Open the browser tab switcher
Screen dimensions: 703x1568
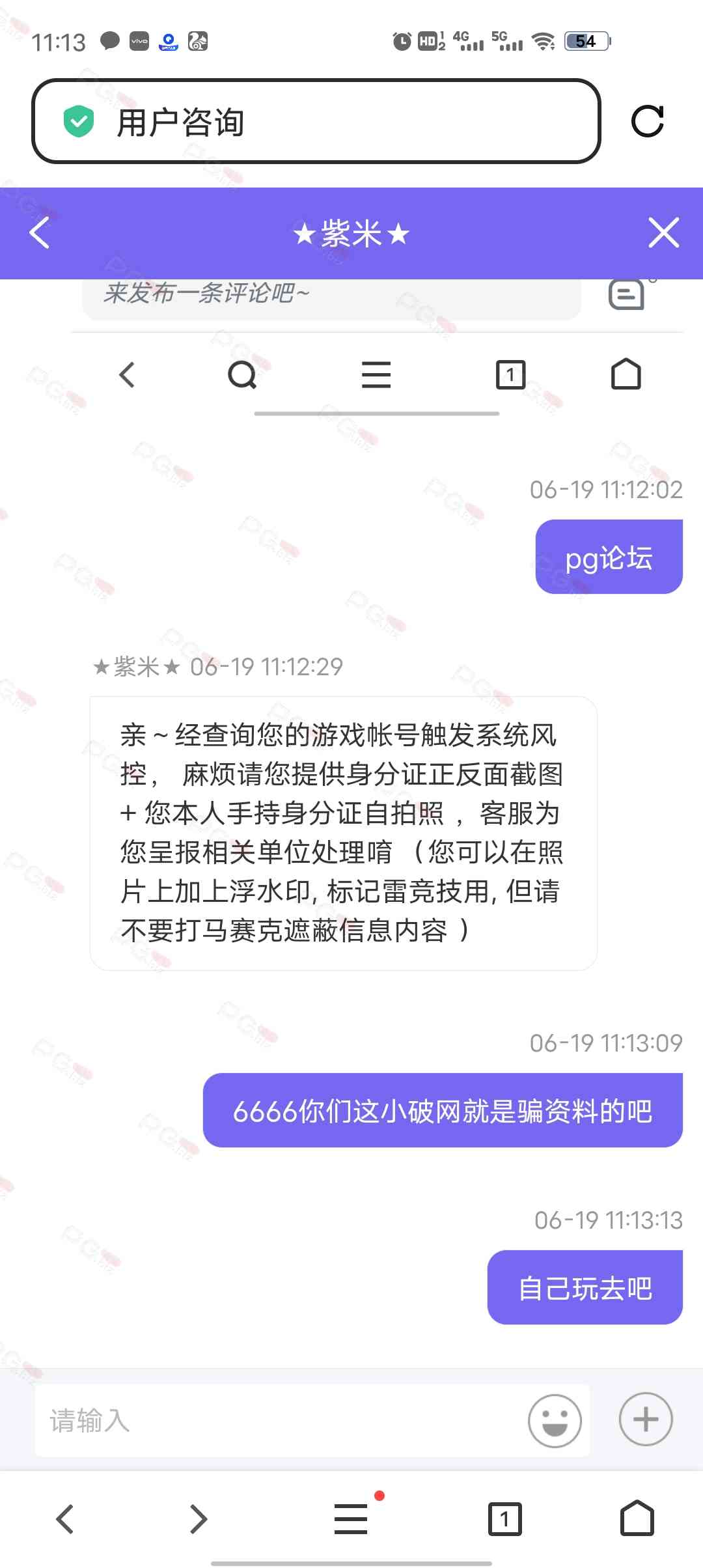click(x=504, y=1519)
